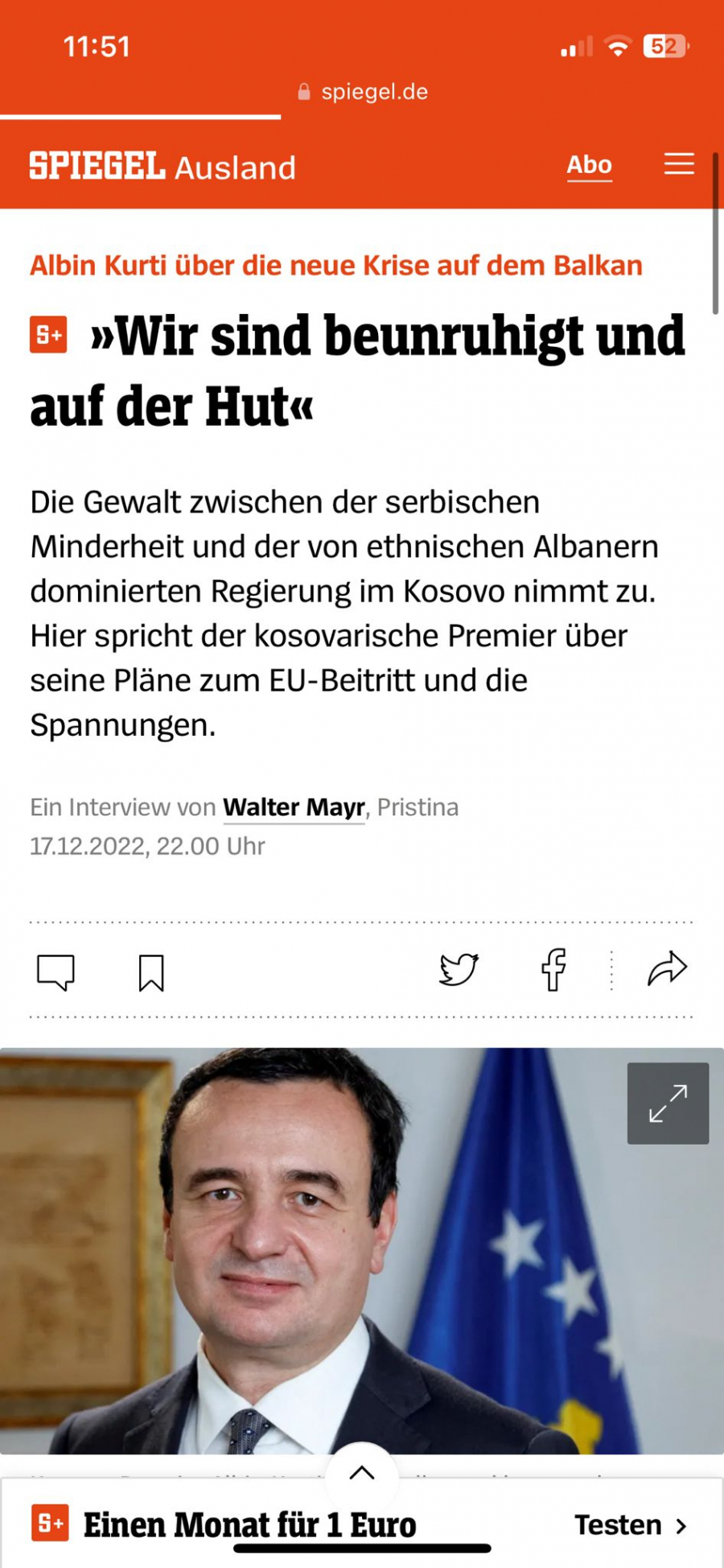Tap the spiegel.de address bar
Image resolution: width=724 pixels, height=1568 pixels.
(363, 93)
